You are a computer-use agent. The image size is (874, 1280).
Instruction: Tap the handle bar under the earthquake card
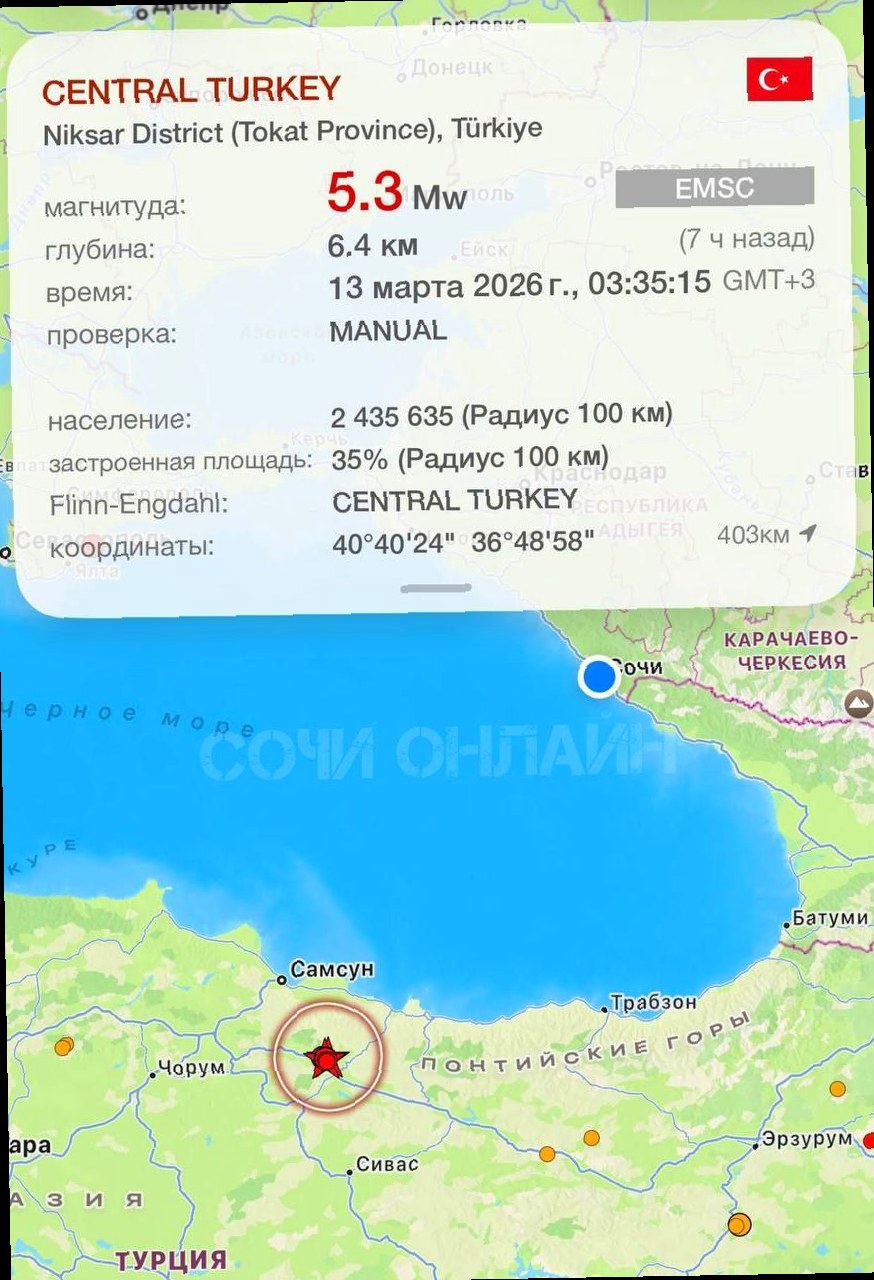(x=435, y=588)
